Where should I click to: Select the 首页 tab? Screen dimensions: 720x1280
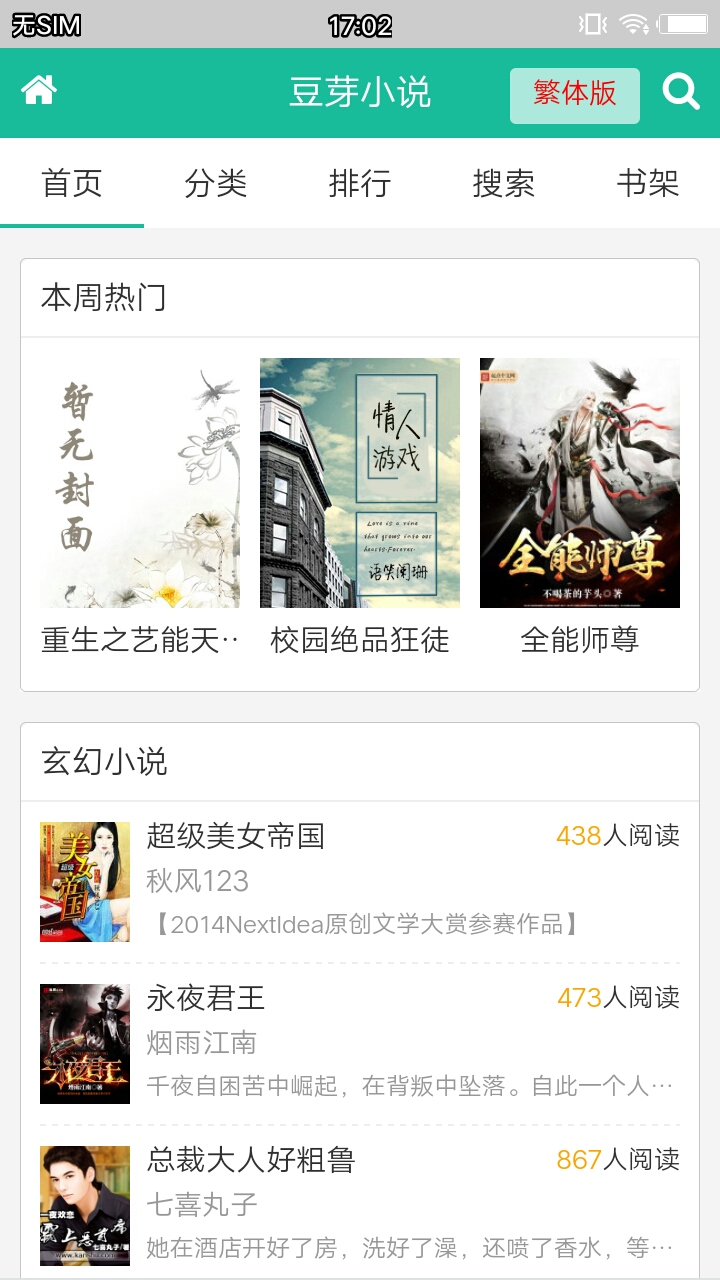72,184
